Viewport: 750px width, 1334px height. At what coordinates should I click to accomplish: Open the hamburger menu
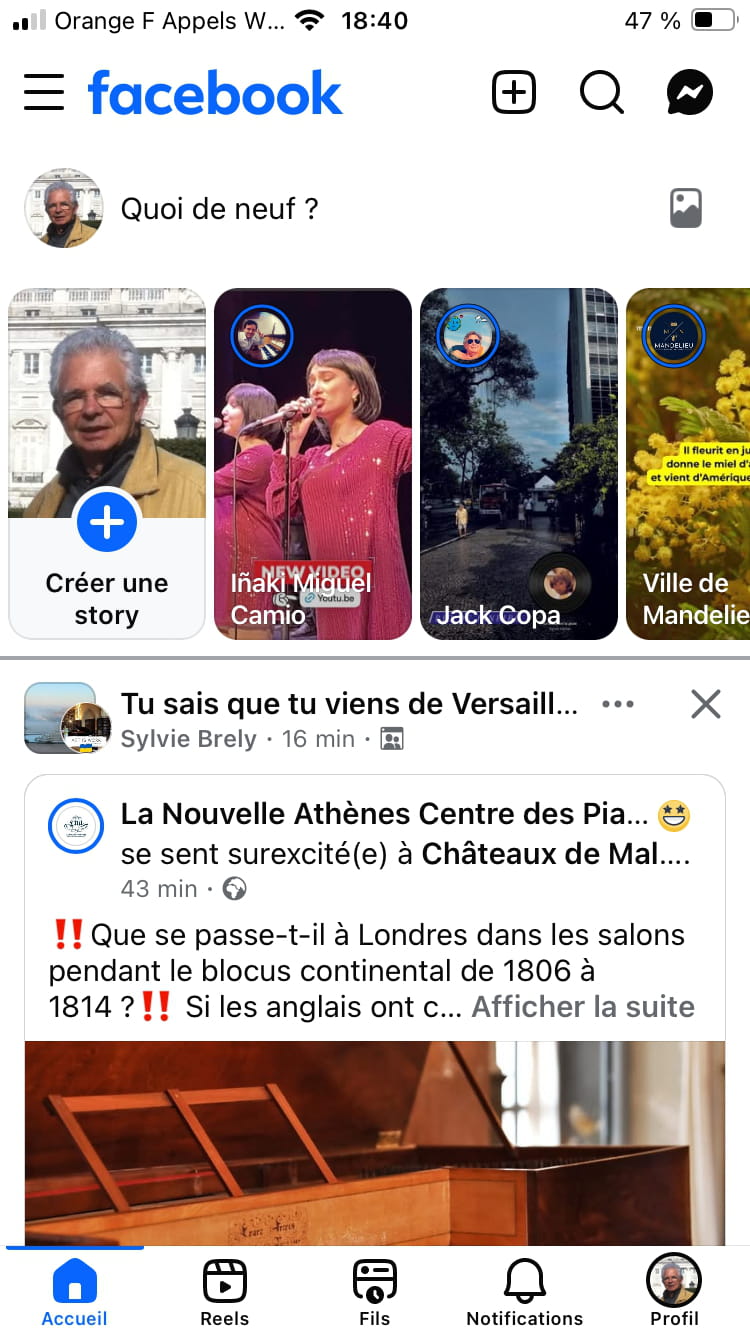(x=44, y=93)
